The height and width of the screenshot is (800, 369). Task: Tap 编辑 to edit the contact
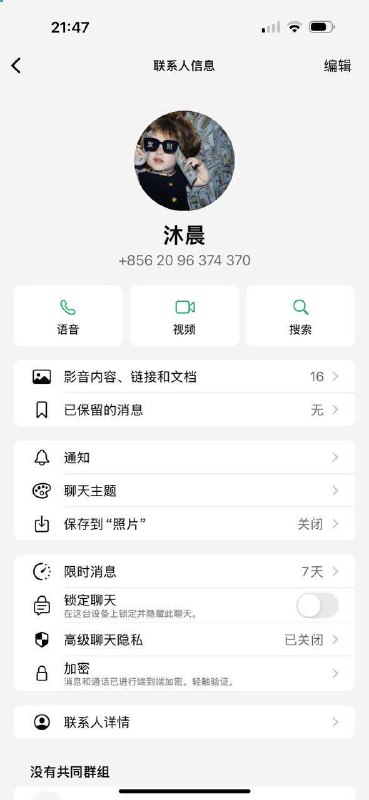(337, 66)
